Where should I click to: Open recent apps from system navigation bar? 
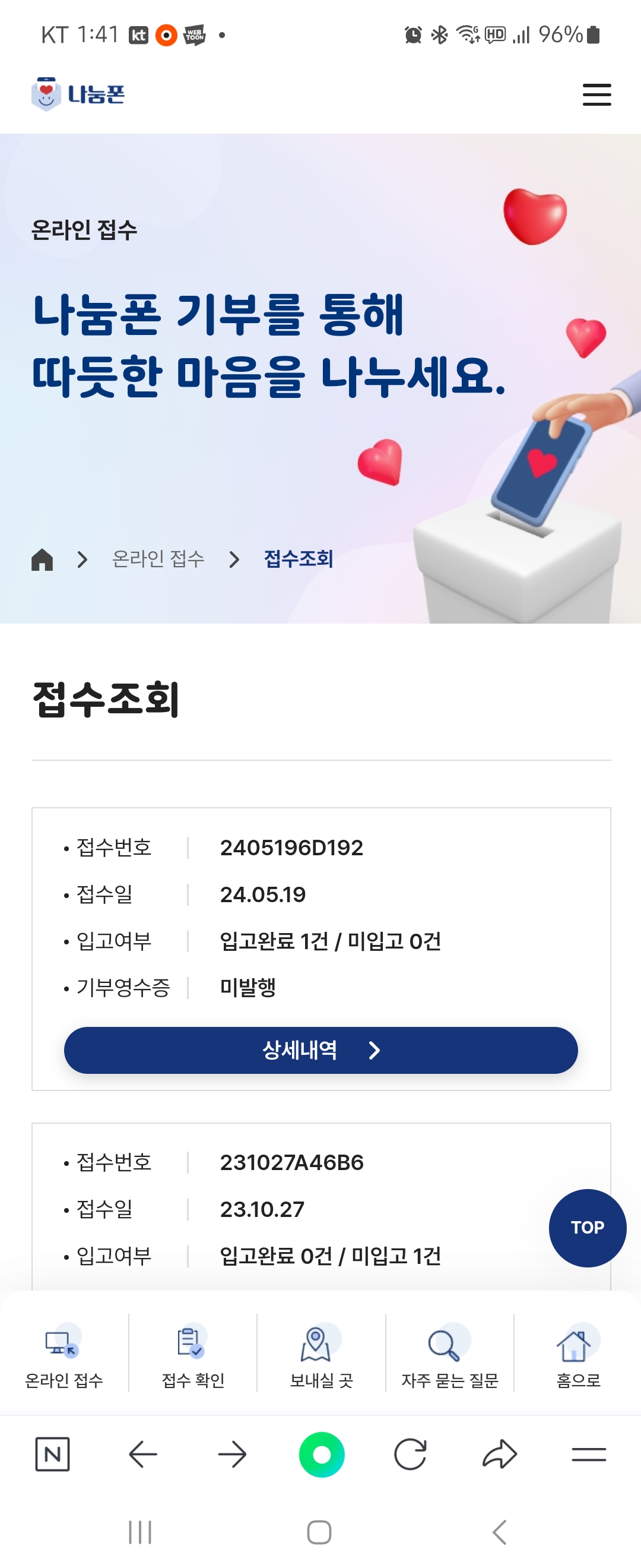(x=140, y=1532)
